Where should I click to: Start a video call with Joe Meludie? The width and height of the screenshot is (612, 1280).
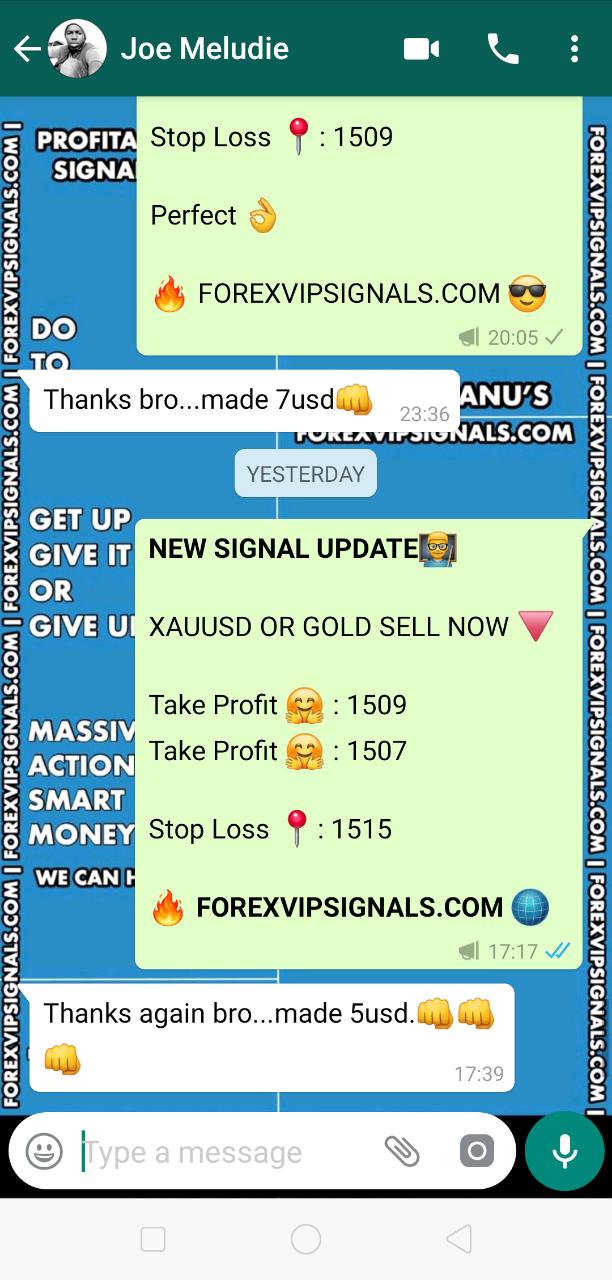tap(421, 49)
